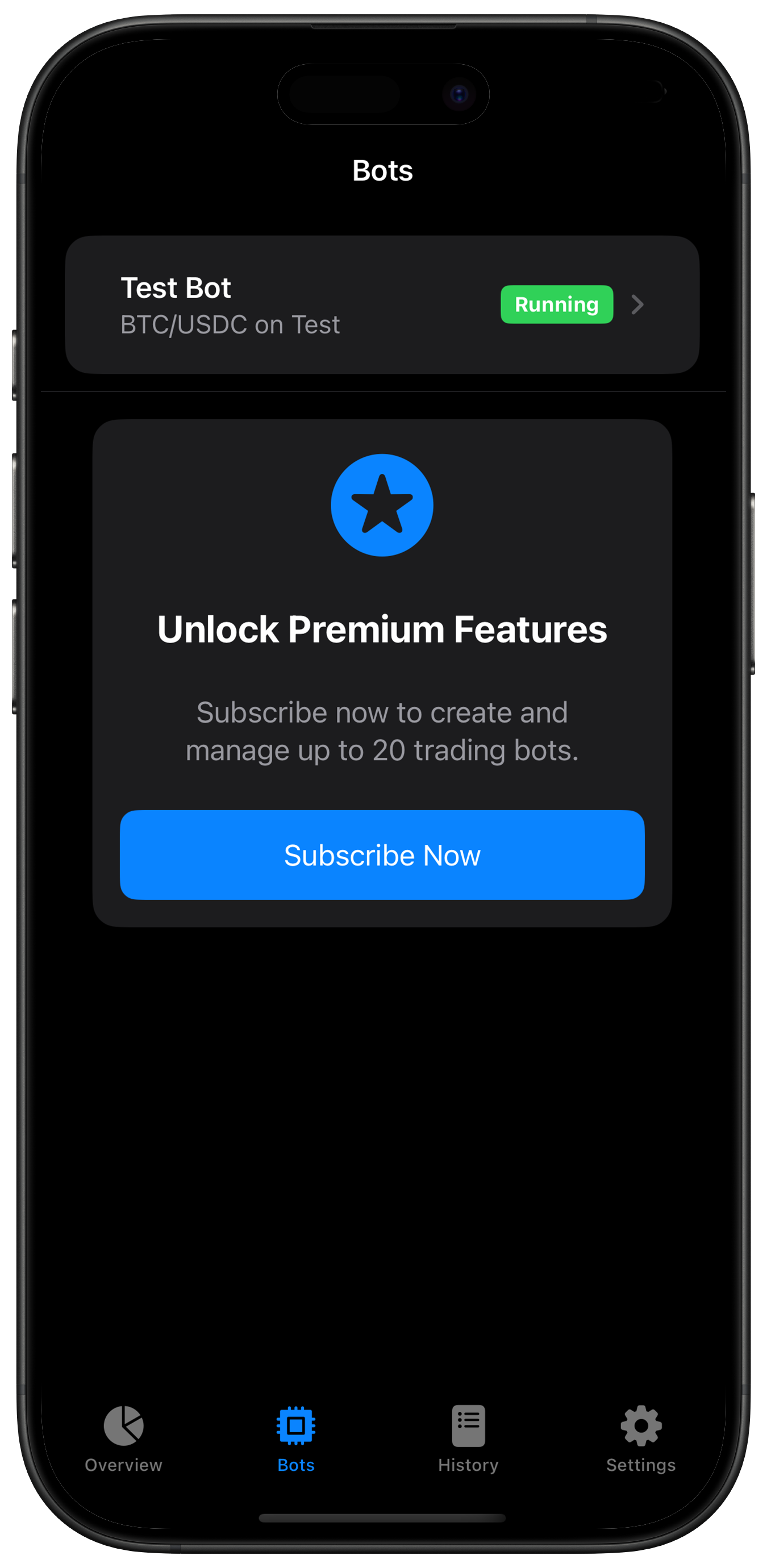
Task: Open the Test Bot row
Action: 382,305
